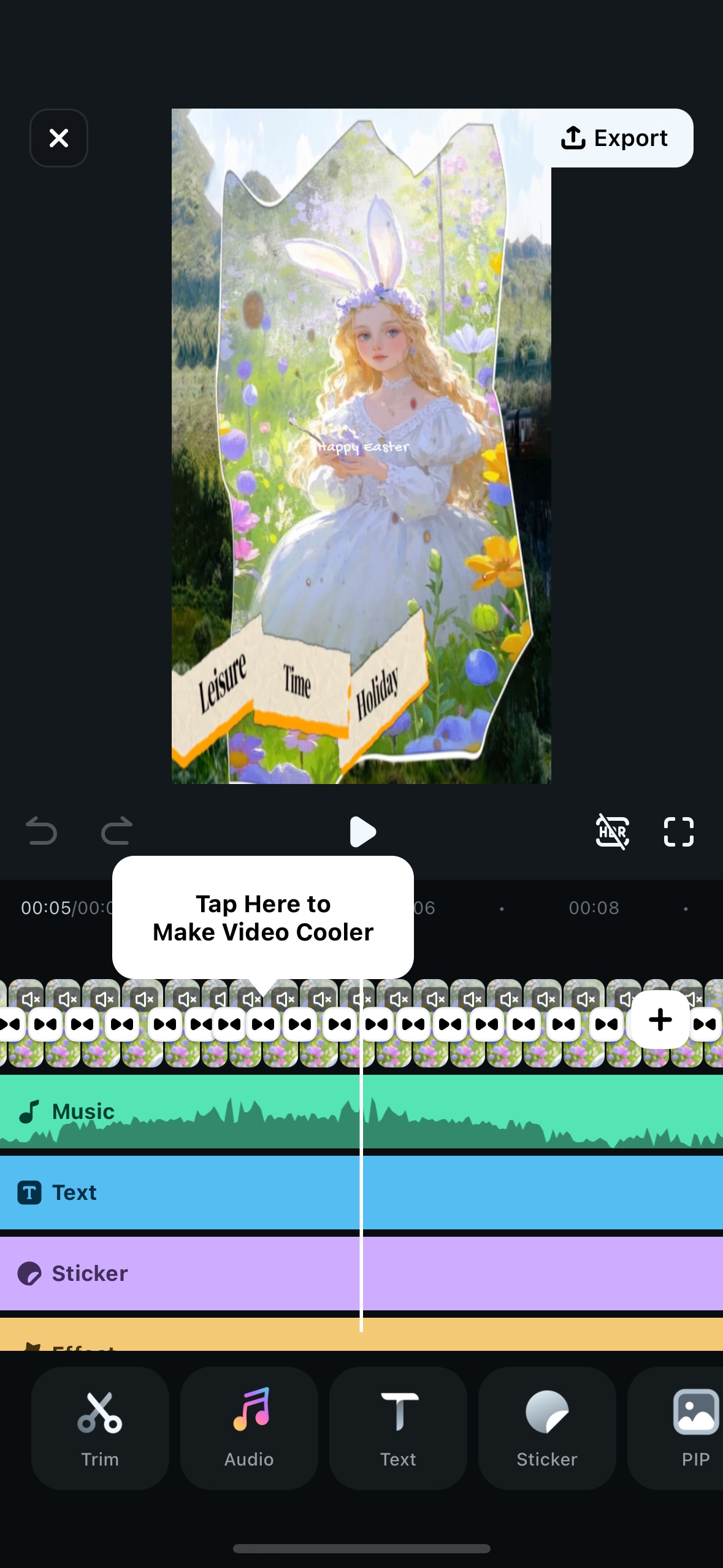Select the Trim tool
Screen dimensions: 723x1568
point(100,1428)
